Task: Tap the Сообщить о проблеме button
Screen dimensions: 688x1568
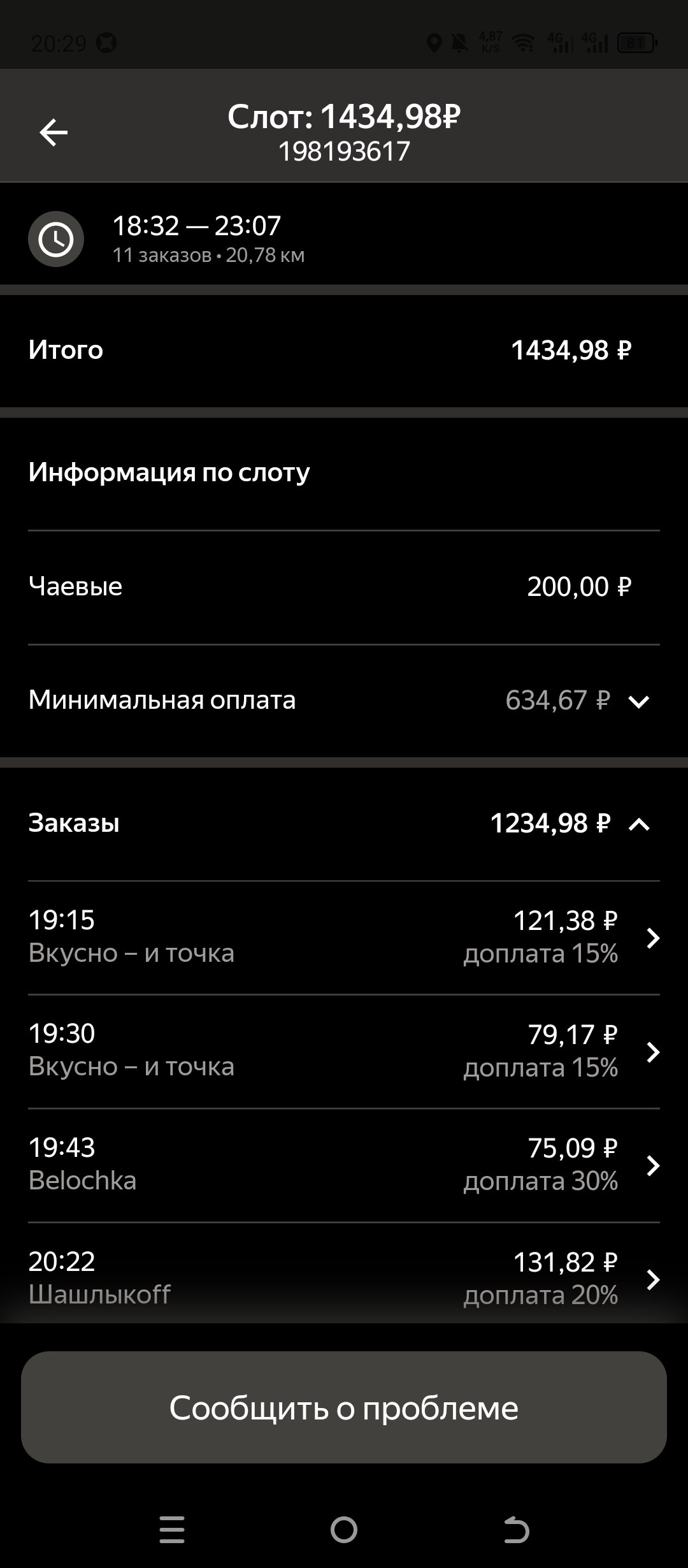Action: tap(344, 1407)
